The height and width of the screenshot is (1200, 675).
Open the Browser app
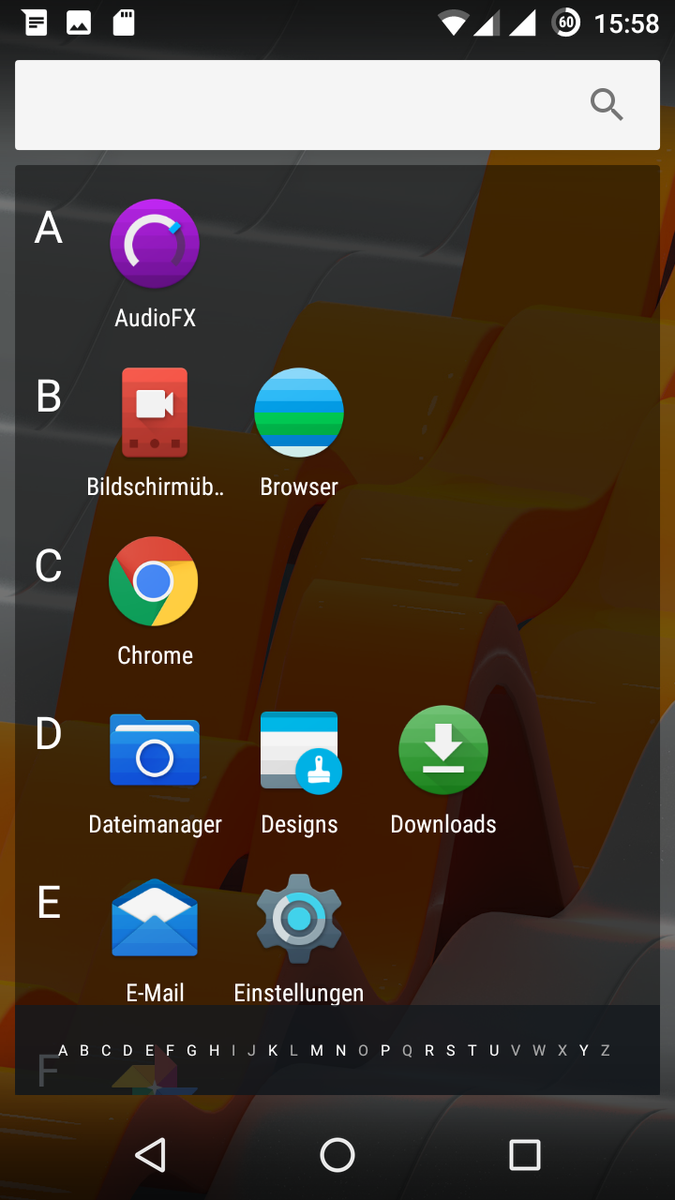pyautogui.click(x=299, y=412)
